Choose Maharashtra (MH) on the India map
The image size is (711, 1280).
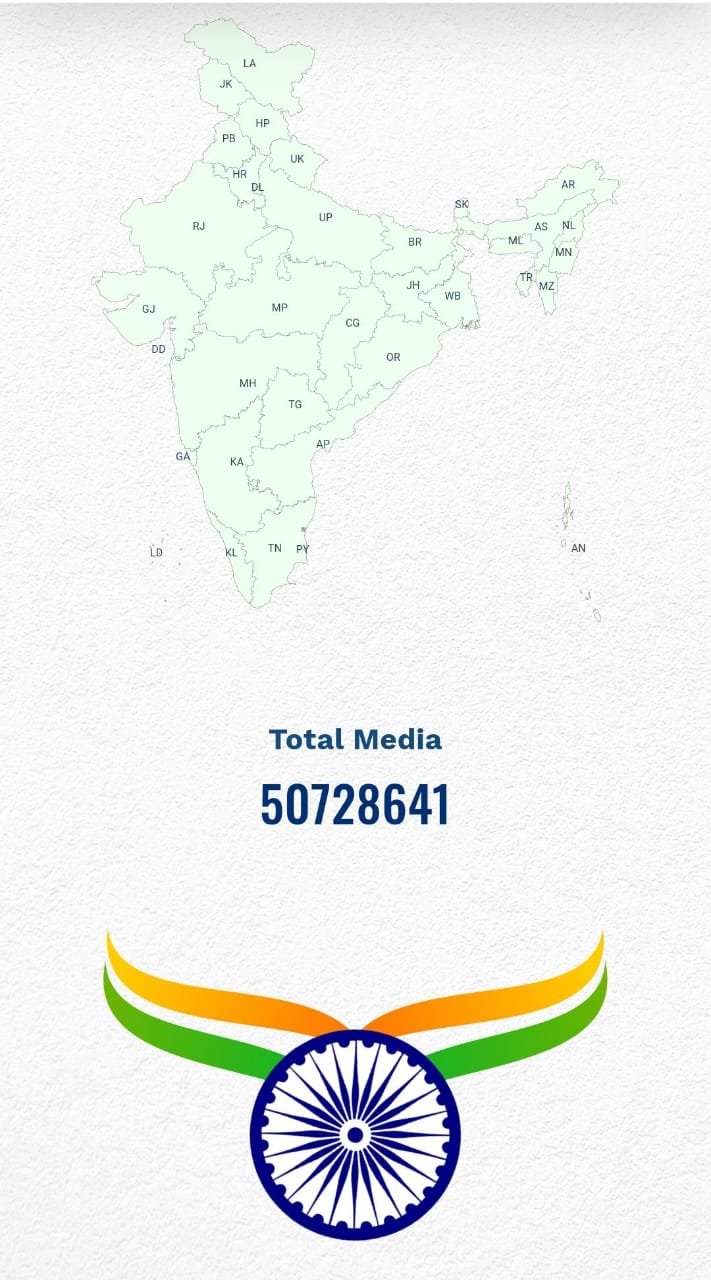247,384
